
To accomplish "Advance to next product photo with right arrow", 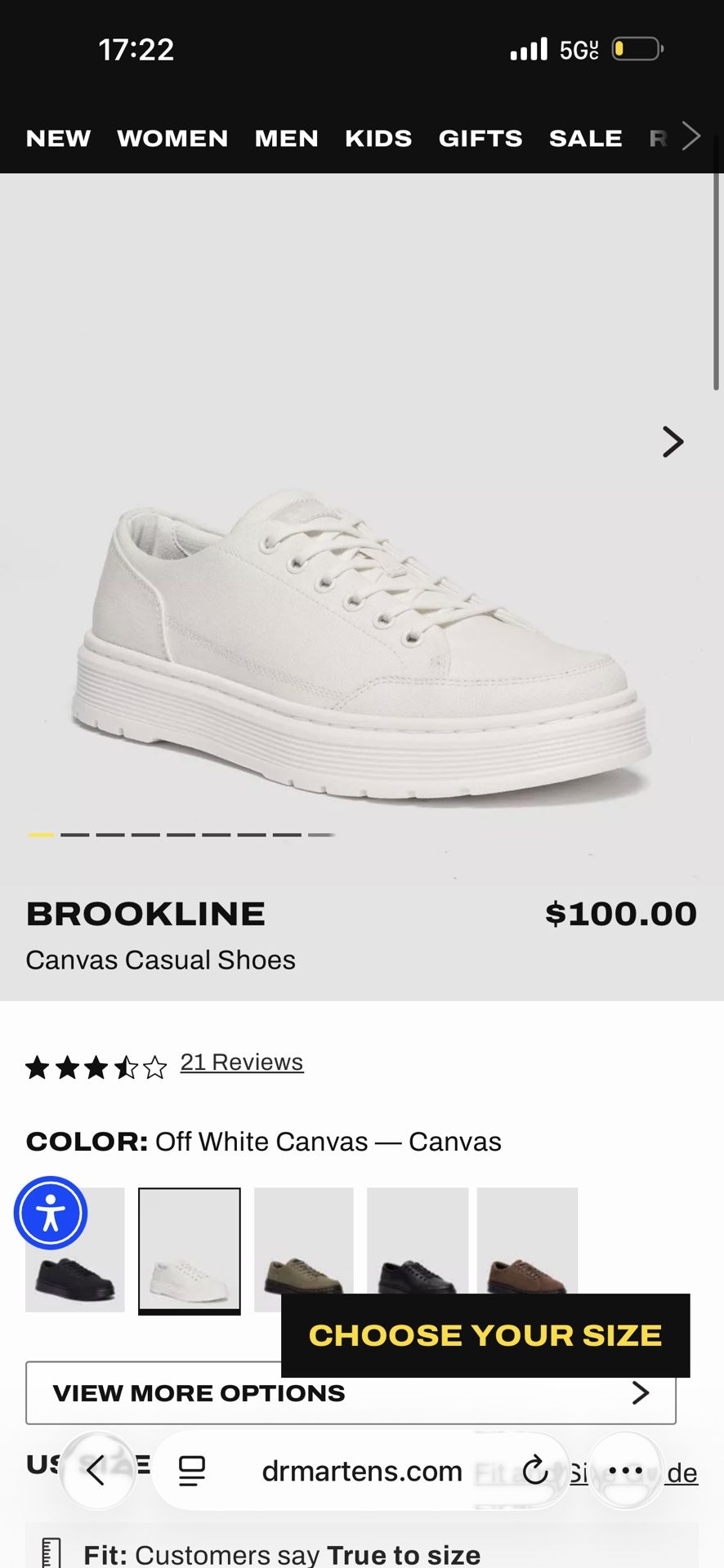I will pos(673,442).
